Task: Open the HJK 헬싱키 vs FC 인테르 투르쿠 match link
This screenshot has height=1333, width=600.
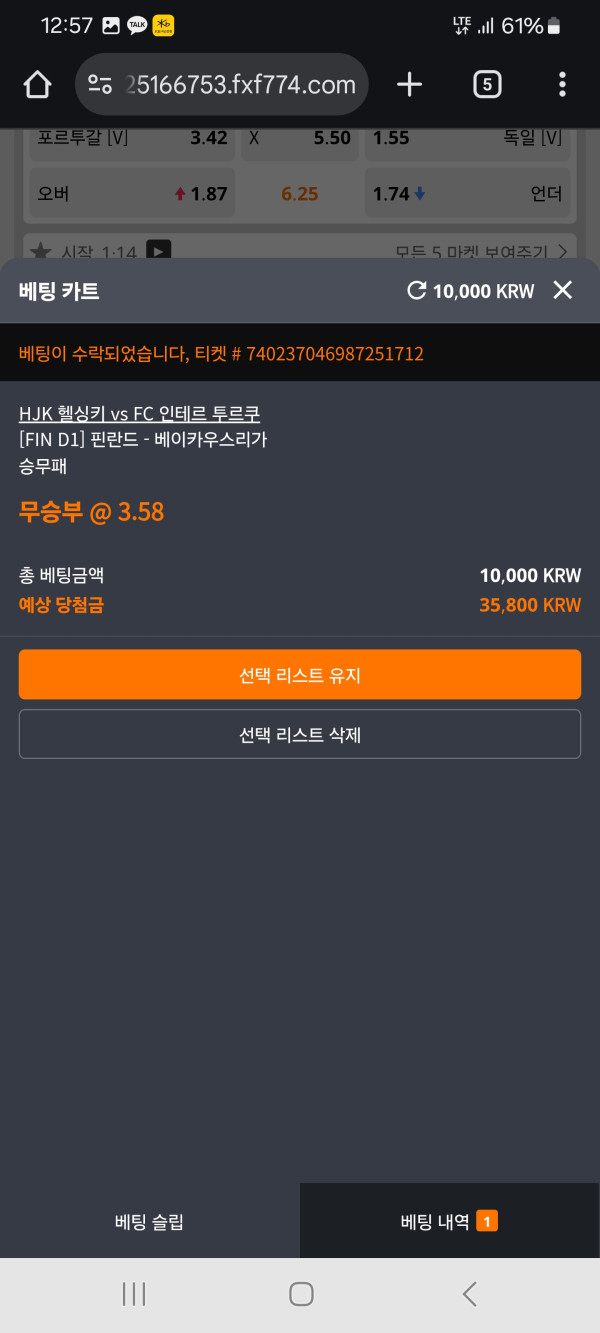Action: coord(139,414)
